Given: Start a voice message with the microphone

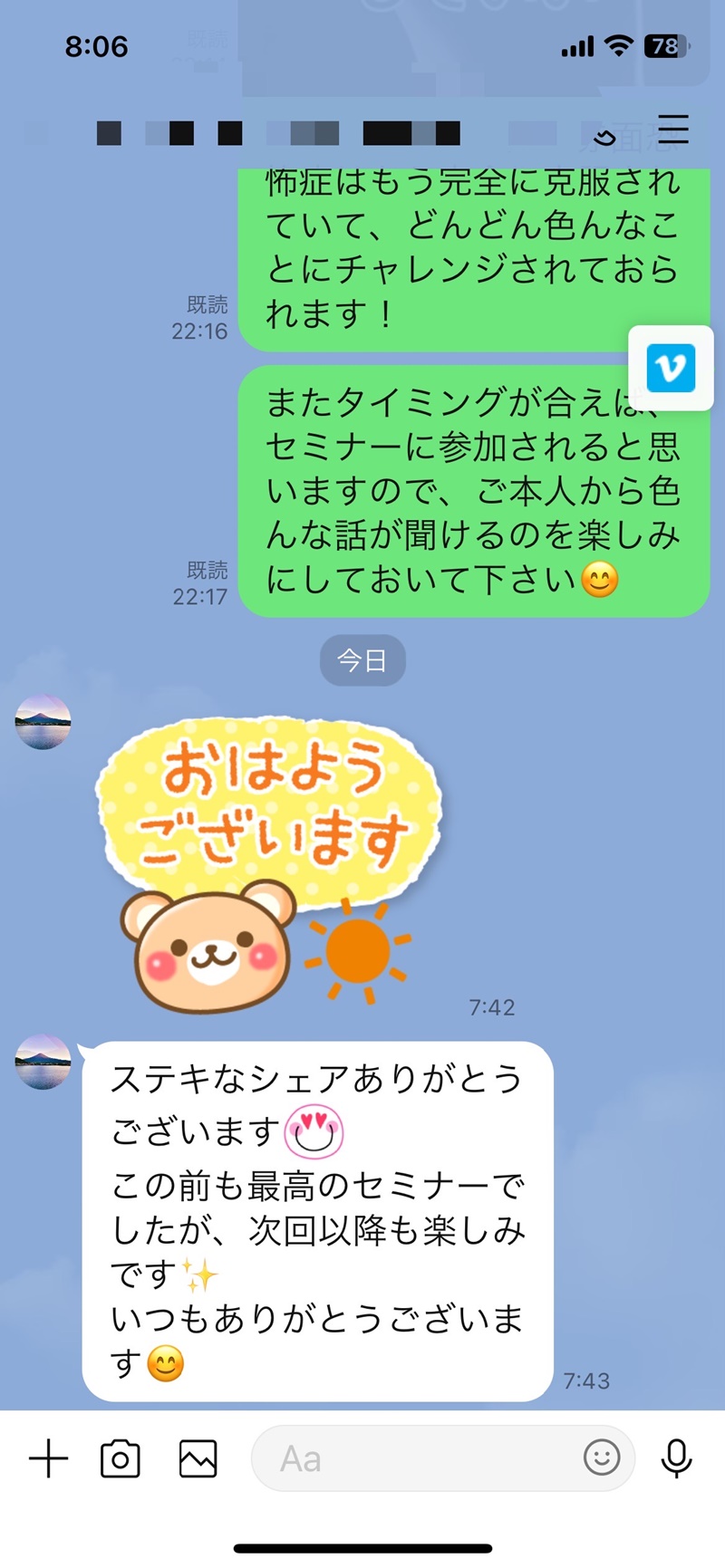Looking at the screenshot, I should point(676,1458).
